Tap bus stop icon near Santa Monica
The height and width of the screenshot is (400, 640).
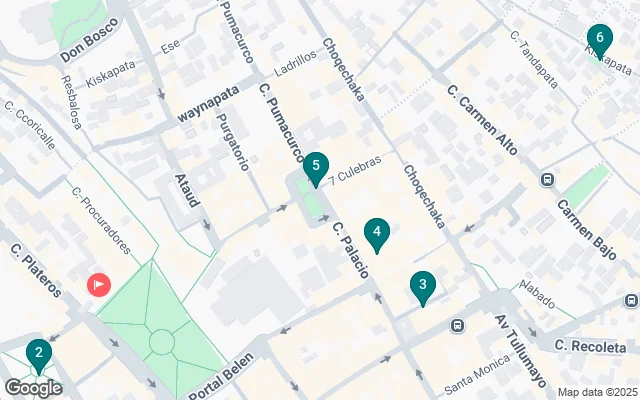(x=456, y=325)
